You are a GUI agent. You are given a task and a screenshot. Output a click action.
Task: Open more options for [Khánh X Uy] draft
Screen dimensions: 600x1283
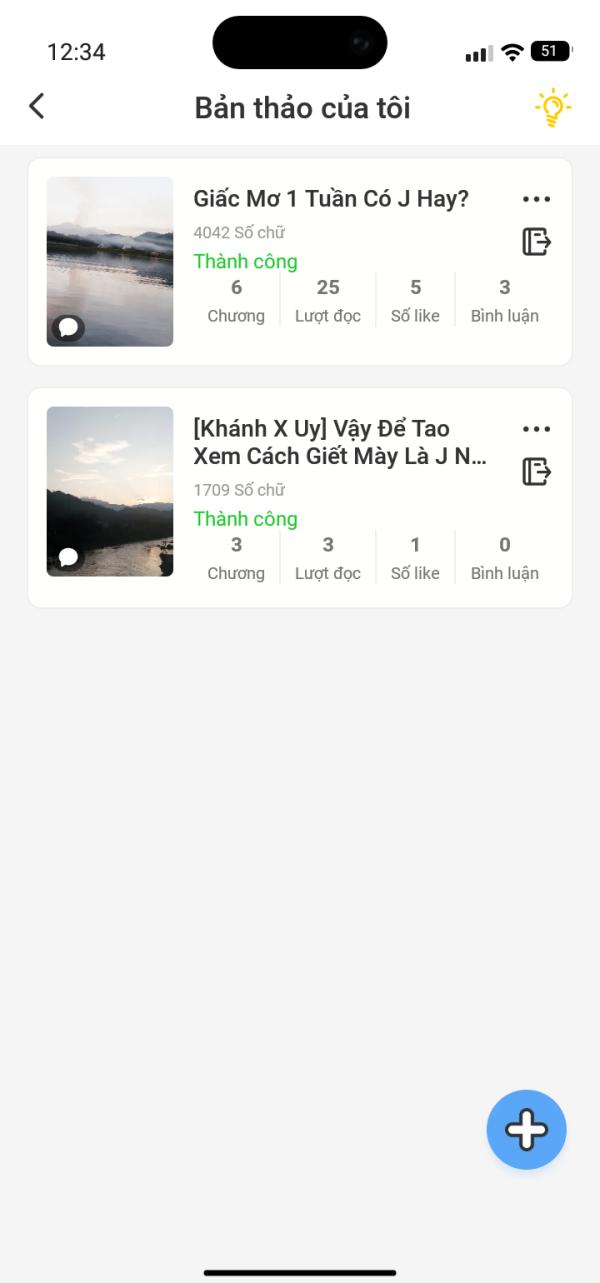pos(536,429)
